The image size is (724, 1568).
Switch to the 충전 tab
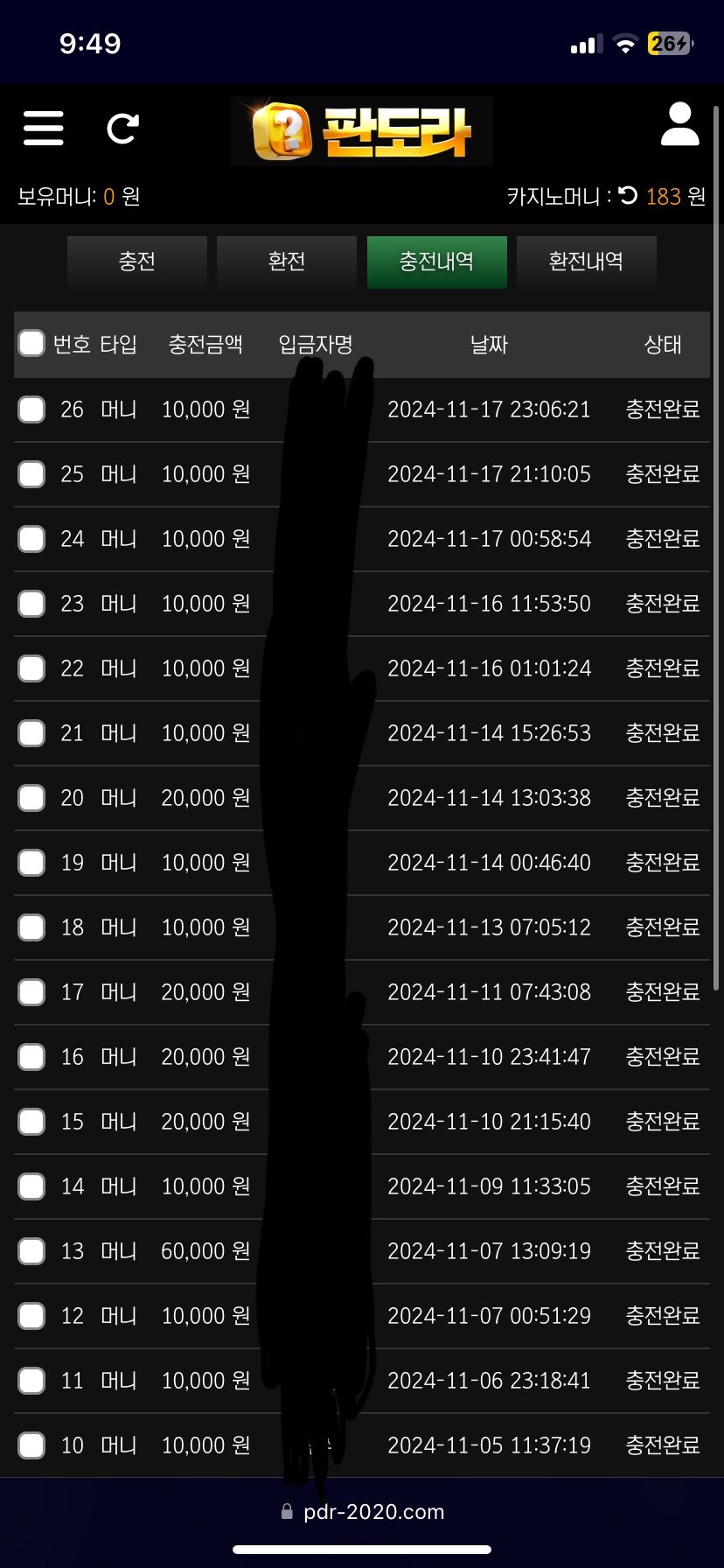(x=137, y=262)
